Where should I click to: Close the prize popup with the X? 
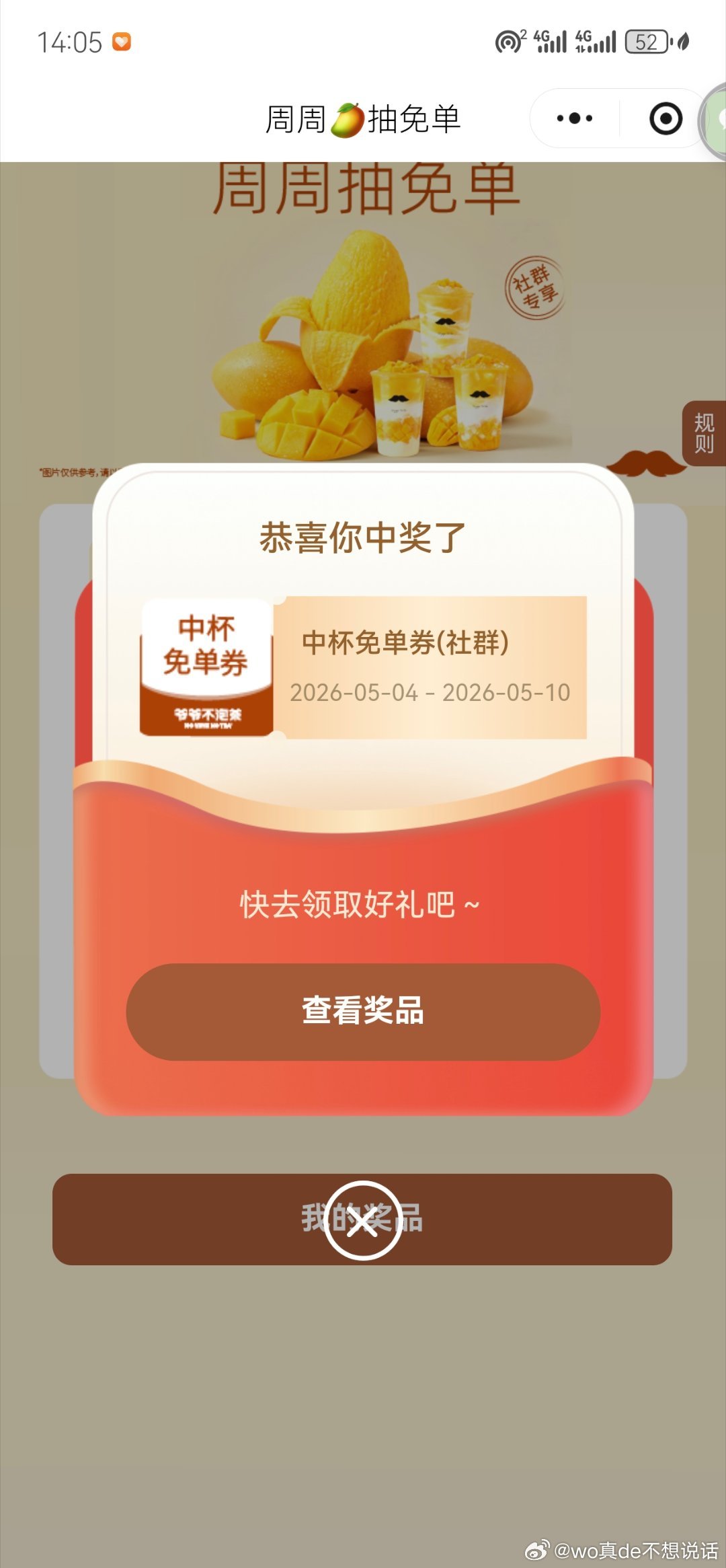click(363, 1220)
